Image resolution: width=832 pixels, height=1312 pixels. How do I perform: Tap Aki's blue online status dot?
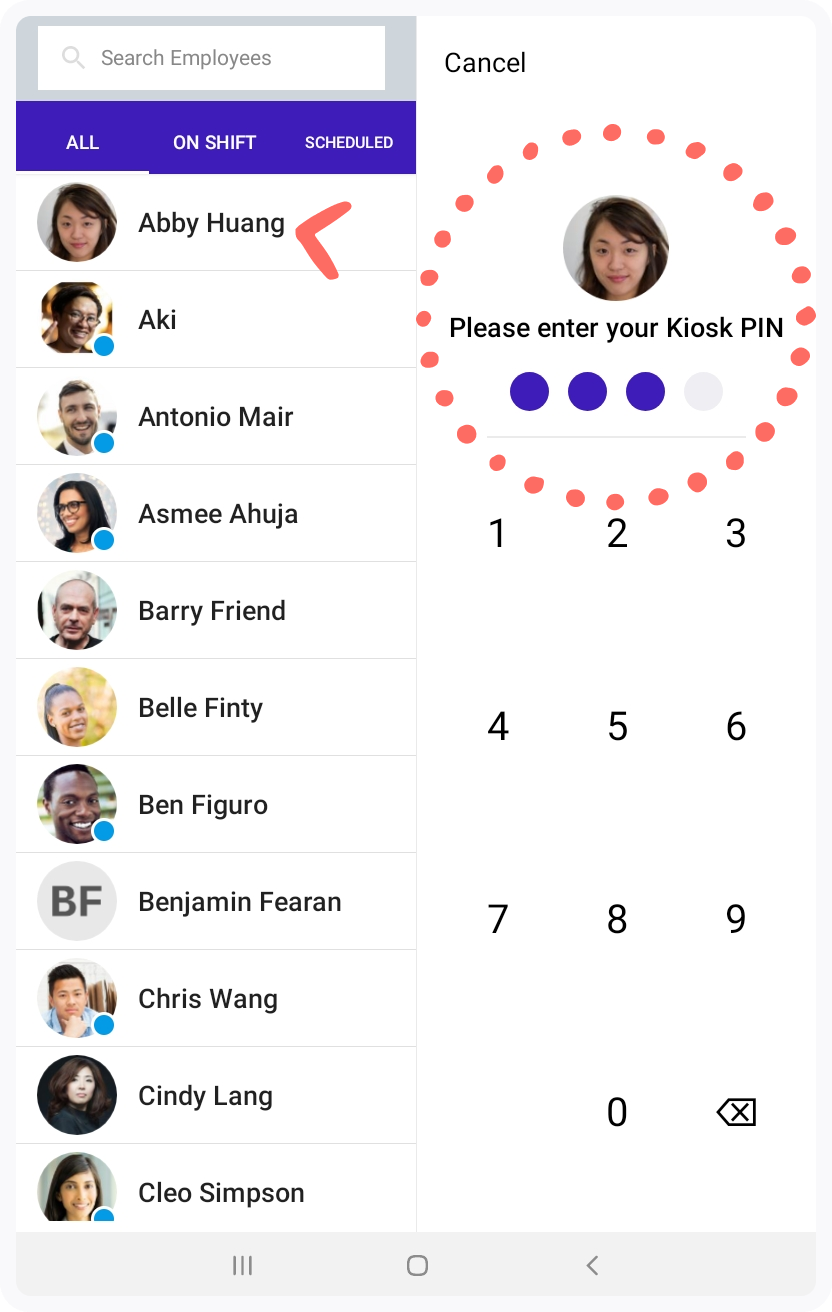click(105, 346)
